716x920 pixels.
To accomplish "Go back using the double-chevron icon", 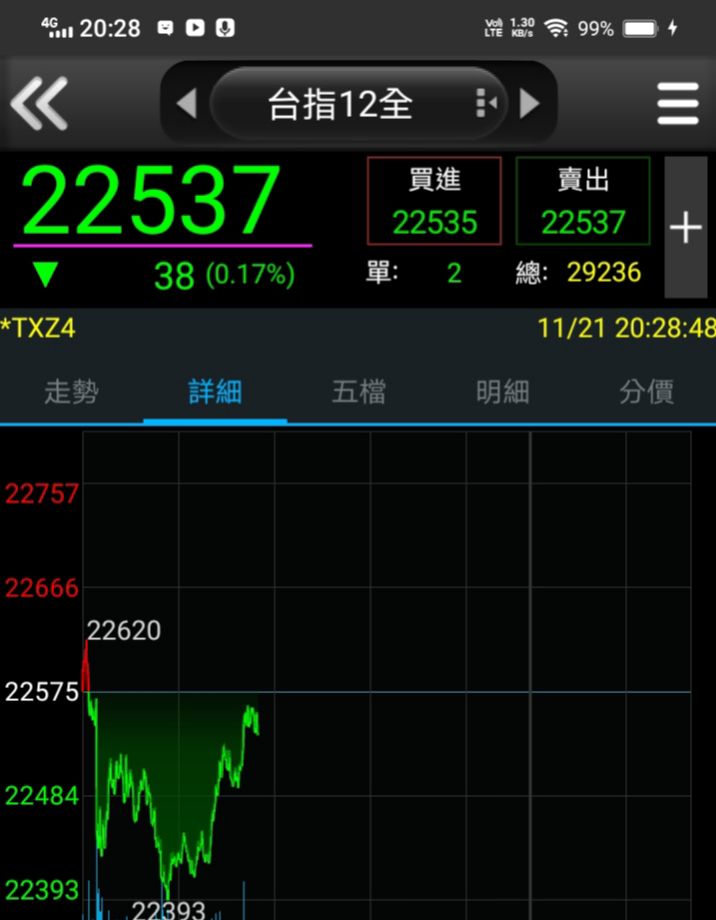I will [38, 103].
